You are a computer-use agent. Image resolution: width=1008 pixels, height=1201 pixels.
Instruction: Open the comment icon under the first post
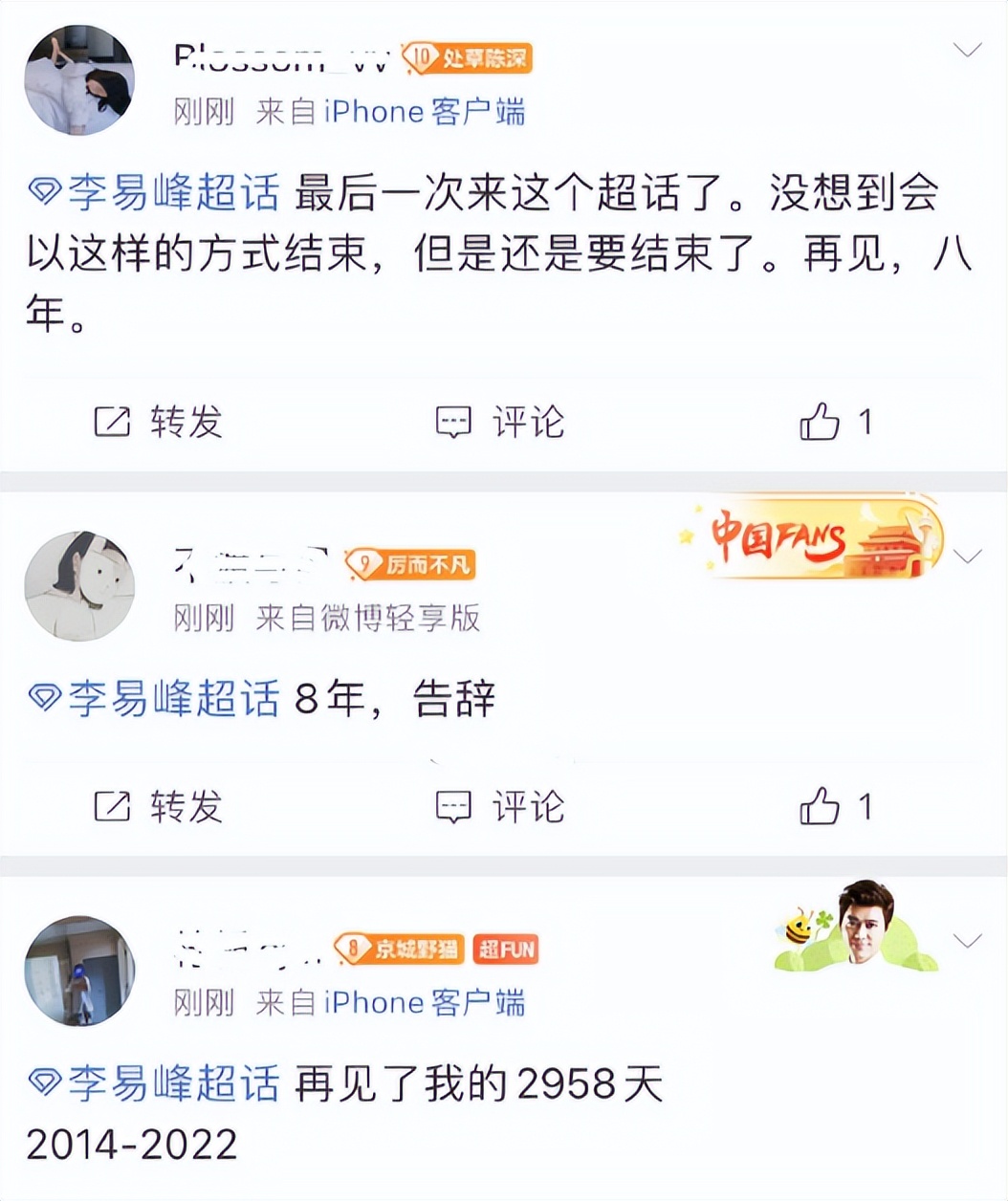pyautogui.click(x=454, y=421)
